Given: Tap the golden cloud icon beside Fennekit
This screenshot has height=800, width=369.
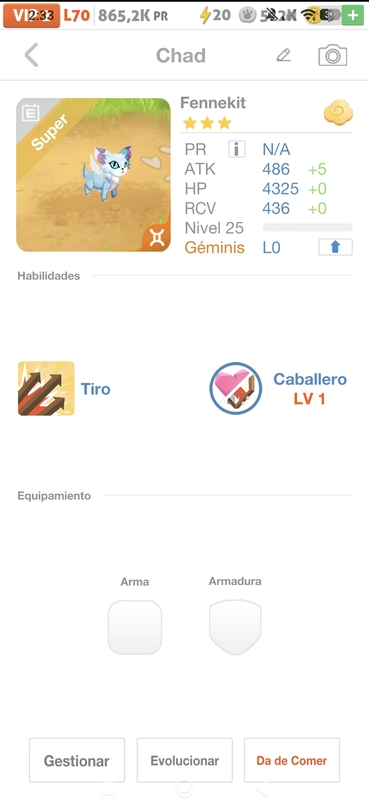Looking at the screenshot, I should pos(338,113).
